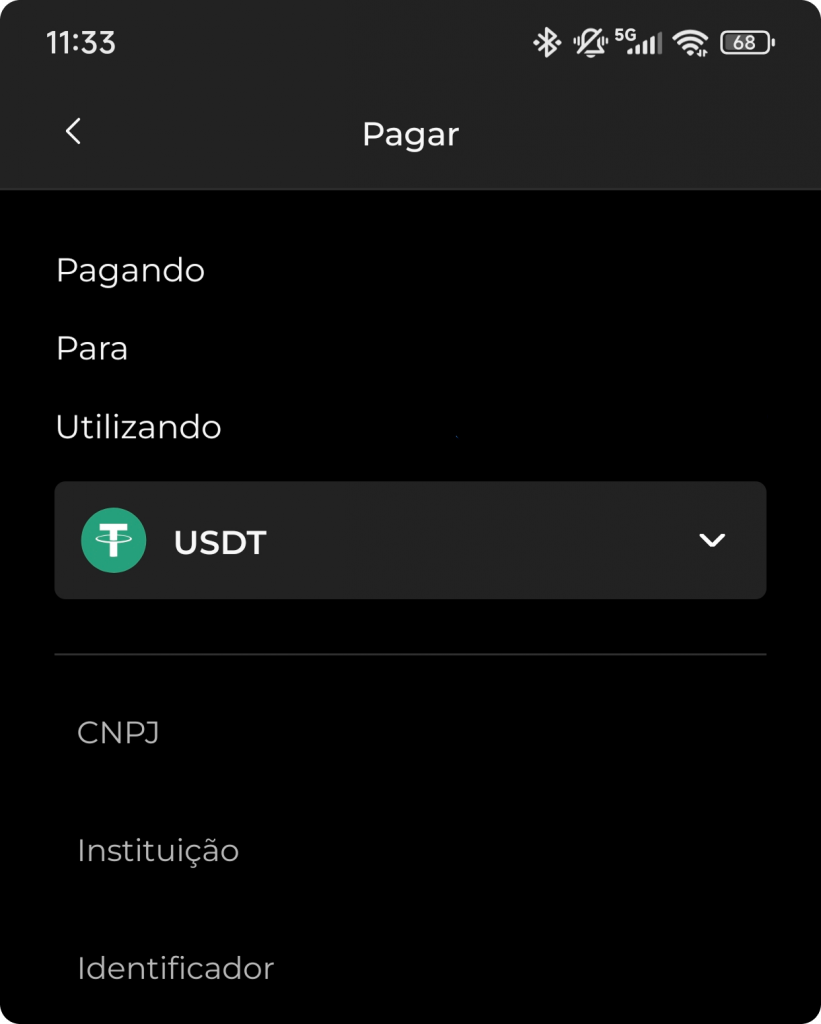The image size is (821, 1024).
Task: Expand the USDT currency dropdown
Action: click(x=711, y=541)
